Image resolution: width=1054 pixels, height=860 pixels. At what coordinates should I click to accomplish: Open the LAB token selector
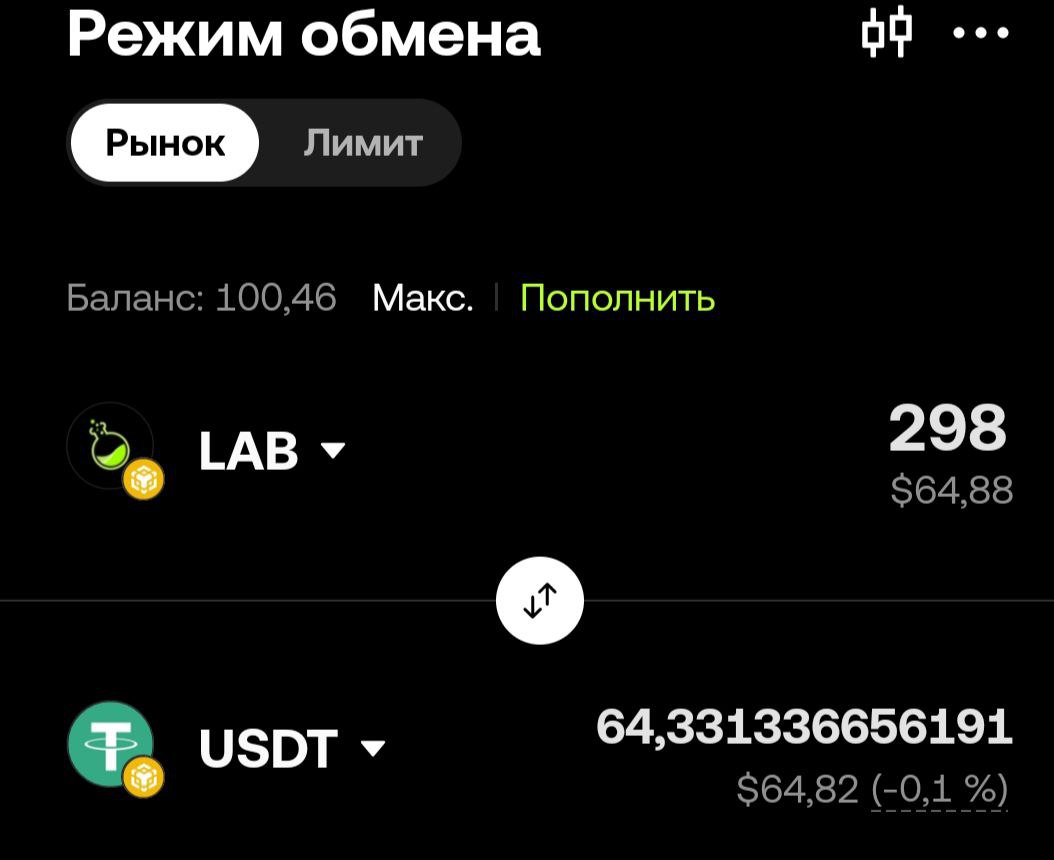270,451
